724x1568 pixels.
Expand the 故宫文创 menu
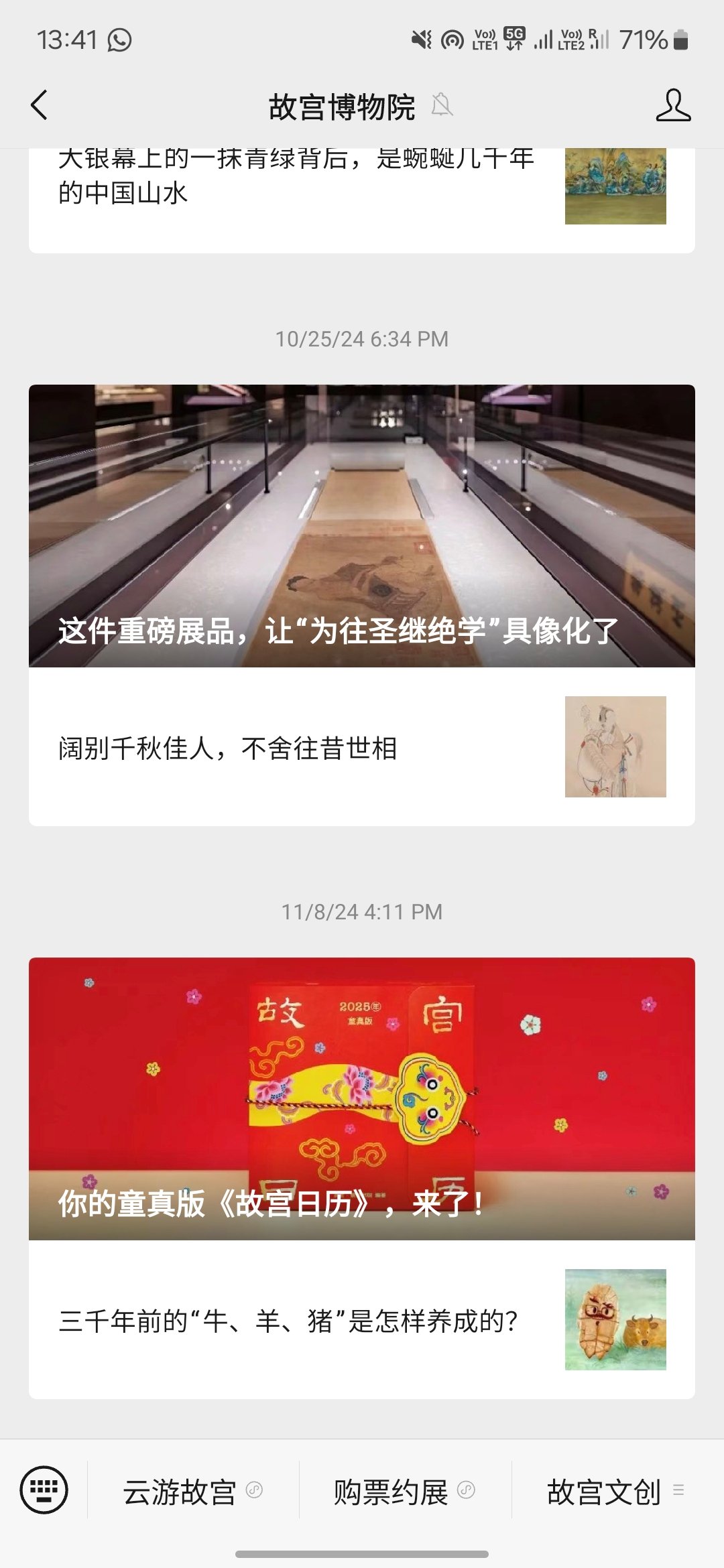(615, 1492)
